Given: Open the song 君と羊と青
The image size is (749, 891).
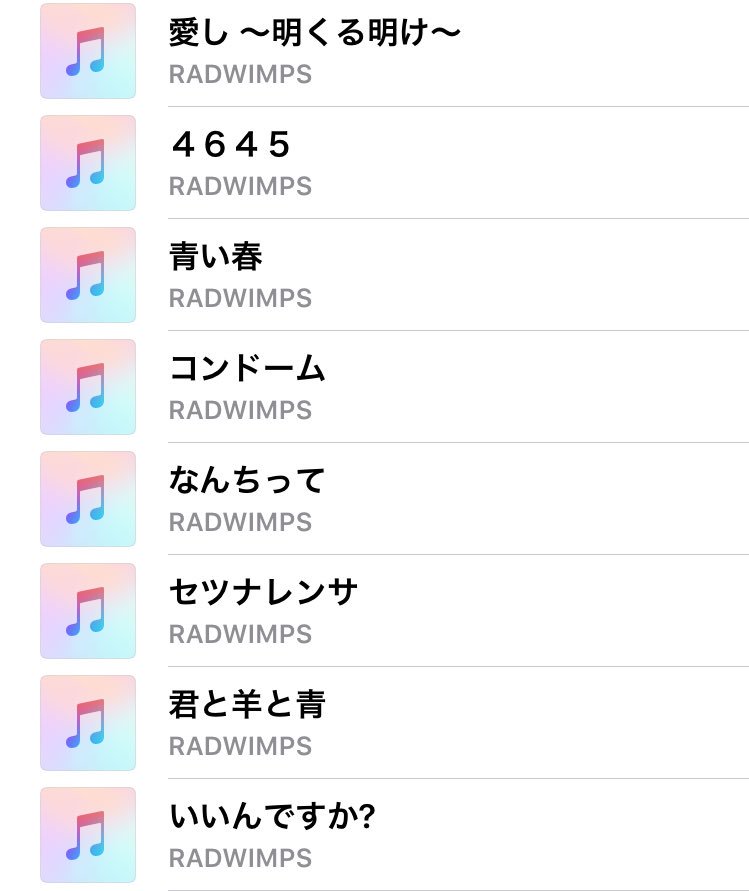Looking at the screenshot, I should [x=374, y=722].
